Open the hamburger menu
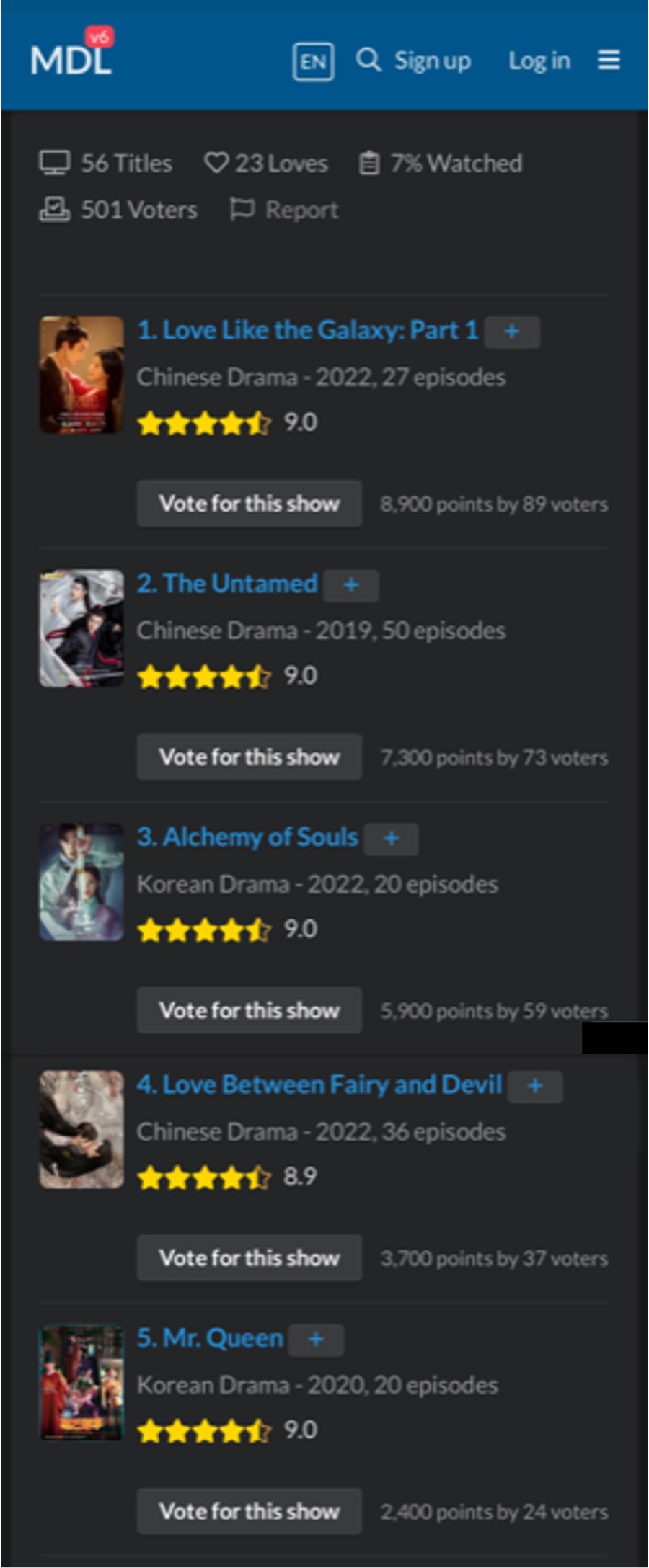Screen dimensions: 649x1568 609,60
